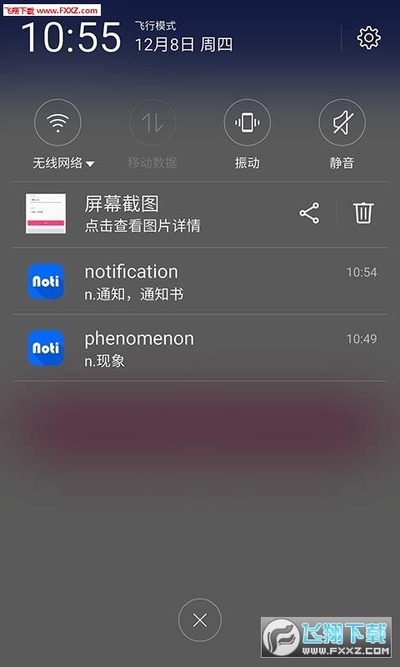Expand the 无线网络 dropdown arrow
This screenshot has width=400, height=667.
(x=90, y=163)
